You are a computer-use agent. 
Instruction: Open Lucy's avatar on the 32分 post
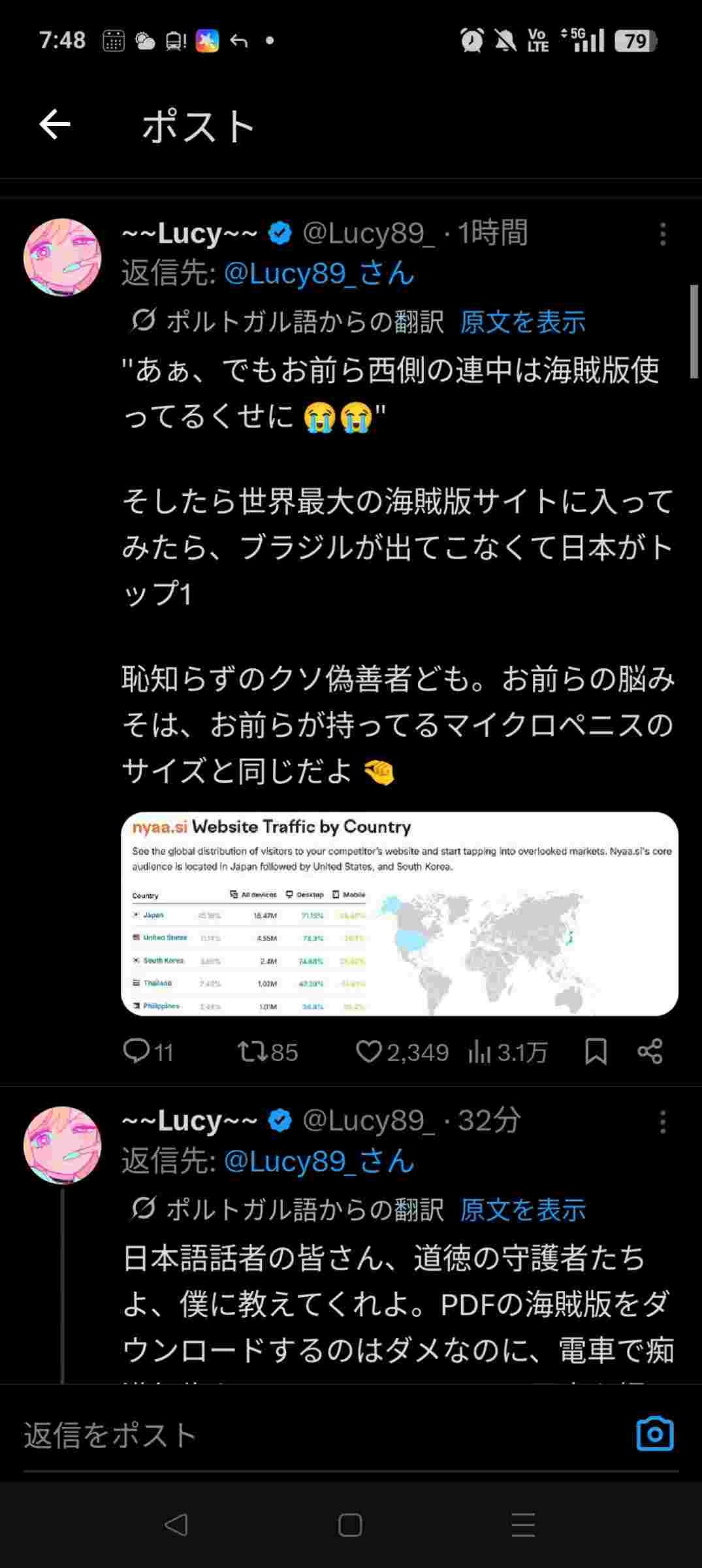point(63,1145)
